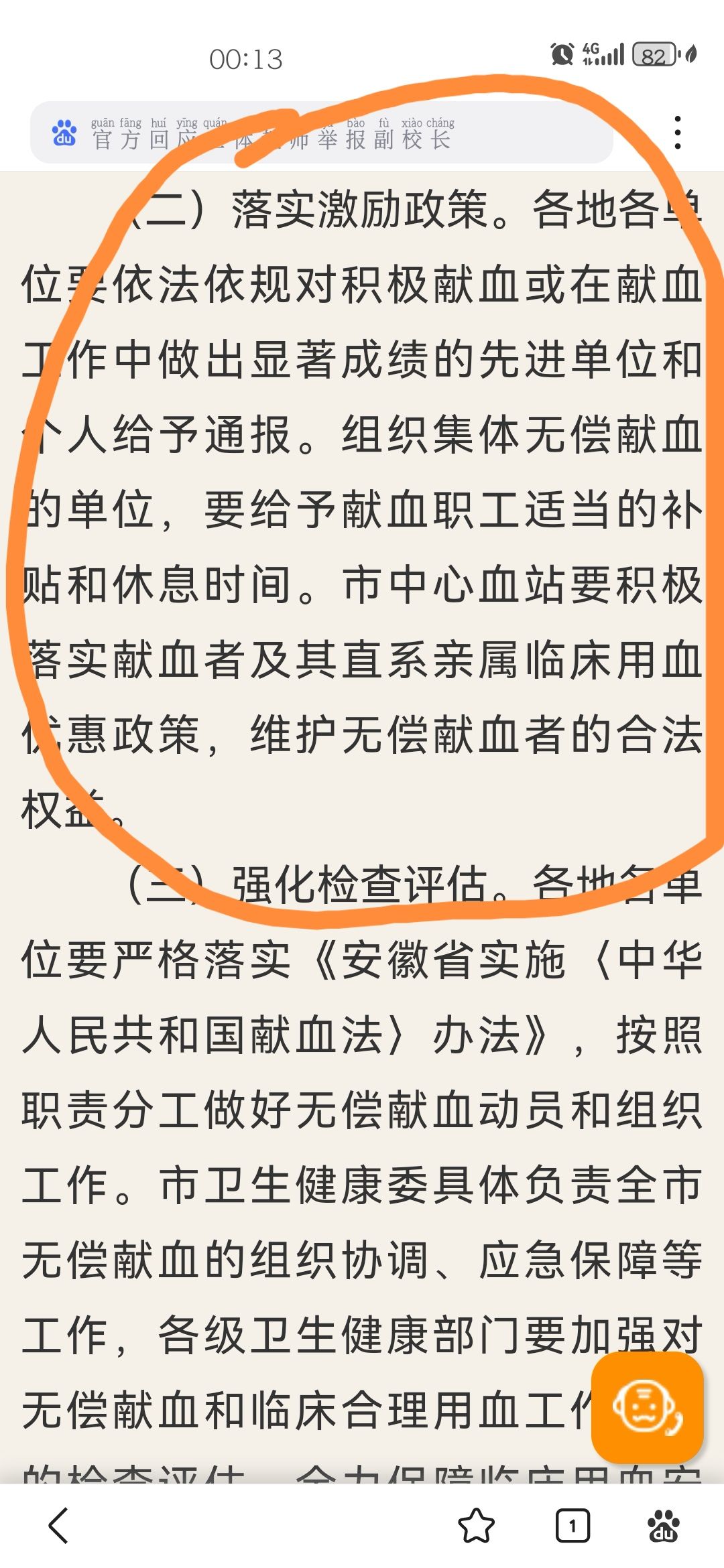The image size is (724, 1568).
Task: Bookmark this page with the star icon
Action: [476, 1526]
